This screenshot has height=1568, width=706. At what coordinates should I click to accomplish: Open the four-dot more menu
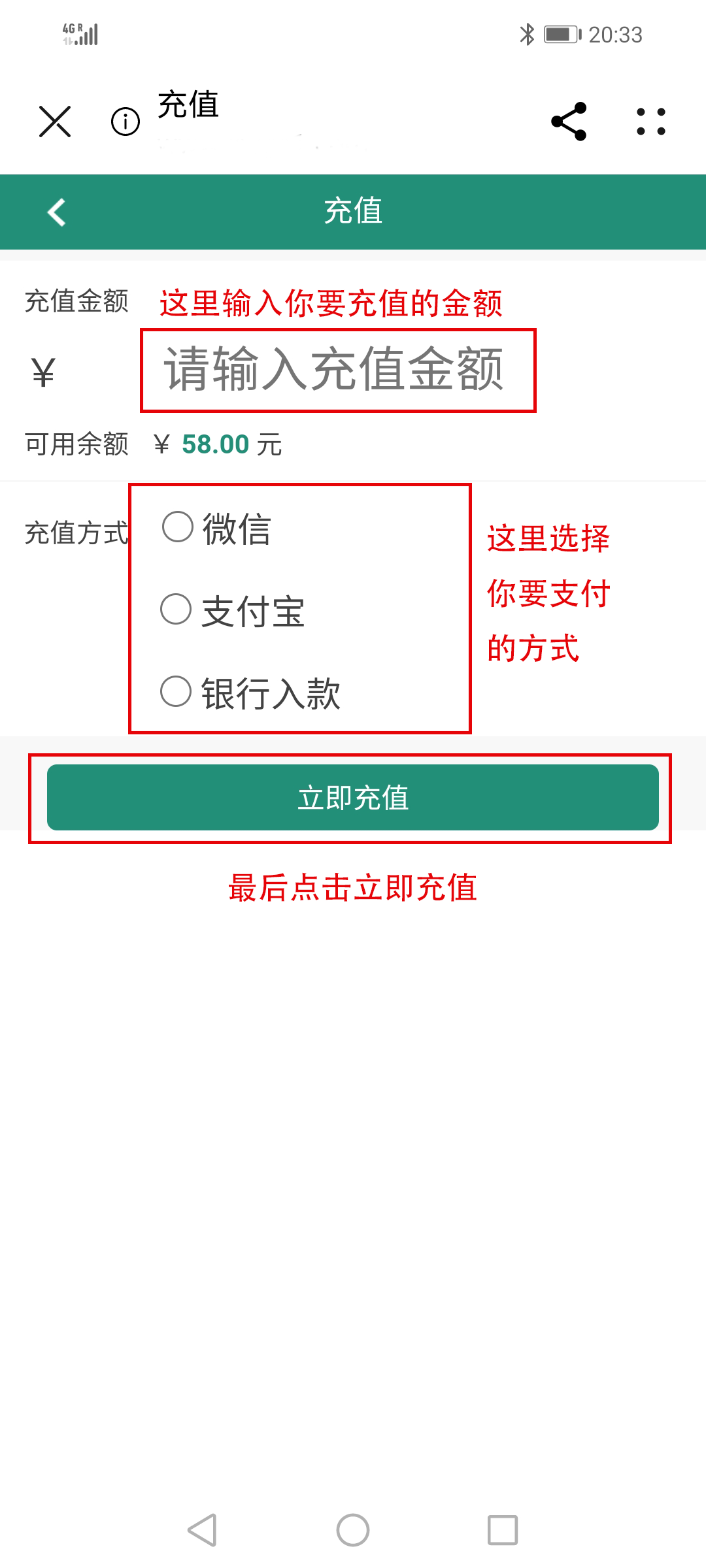651,122
